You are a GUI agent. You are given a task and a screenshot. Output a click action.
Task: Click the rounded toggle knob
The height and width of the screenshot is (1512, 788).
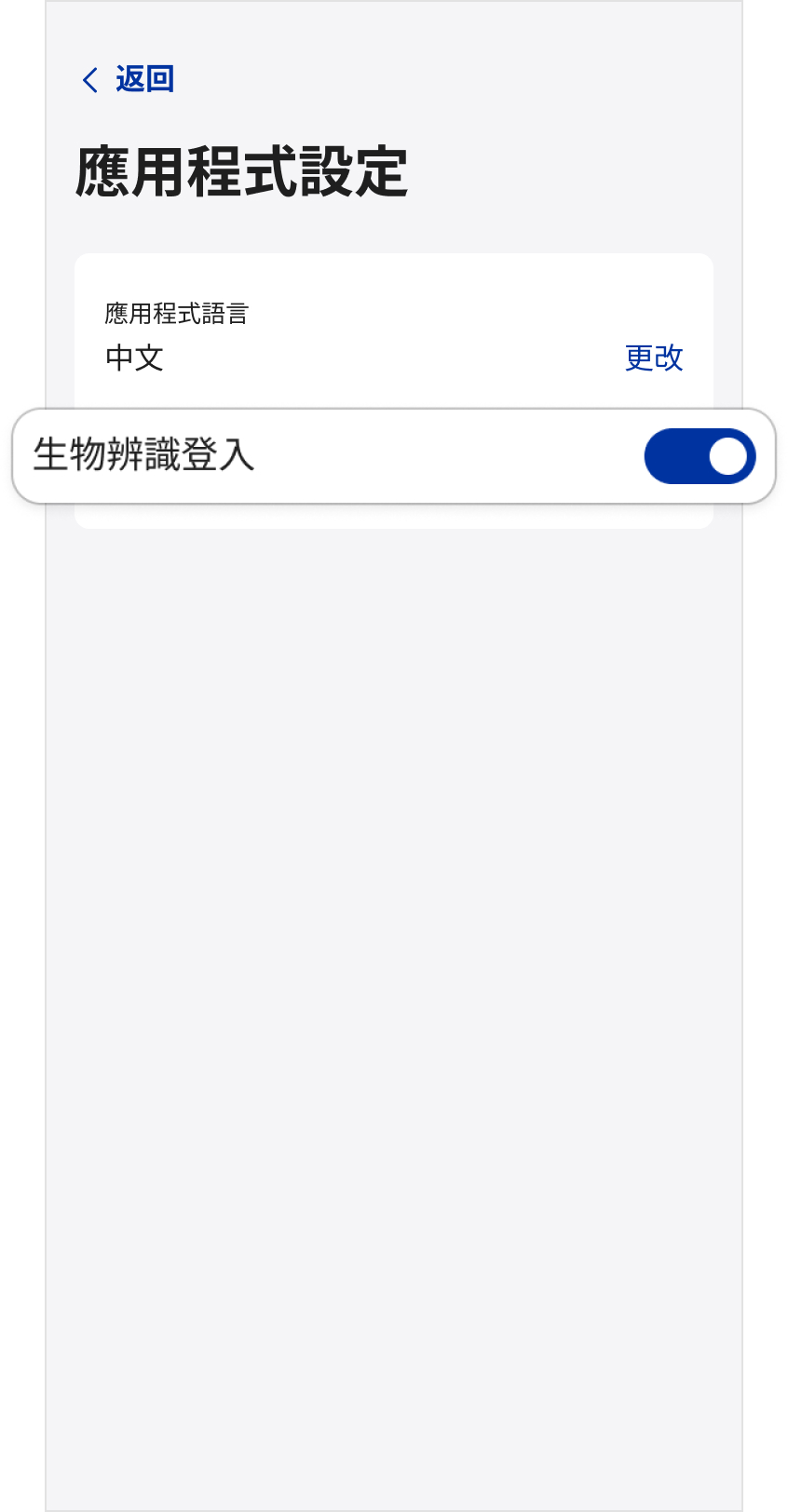coord(726,456)
